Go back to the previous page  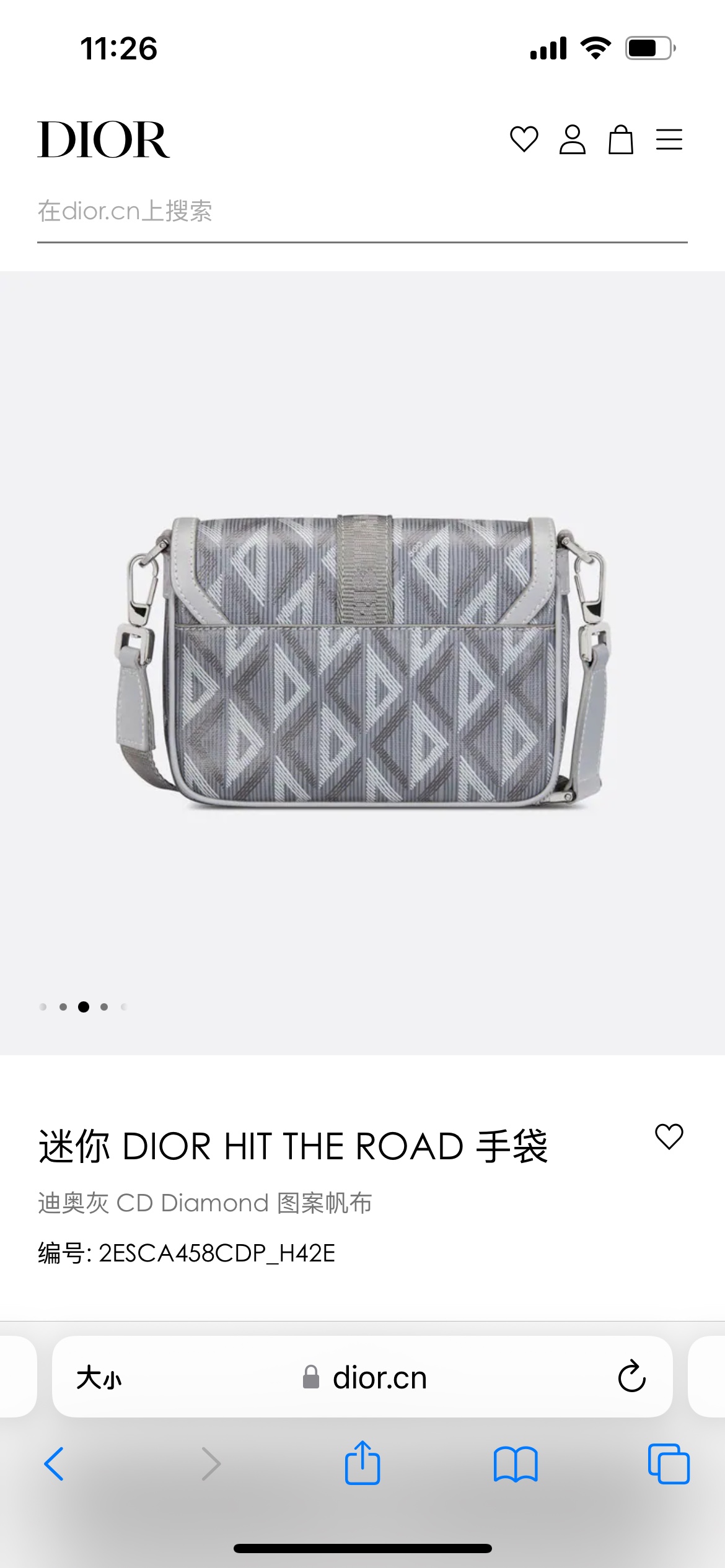[55, 1464]
